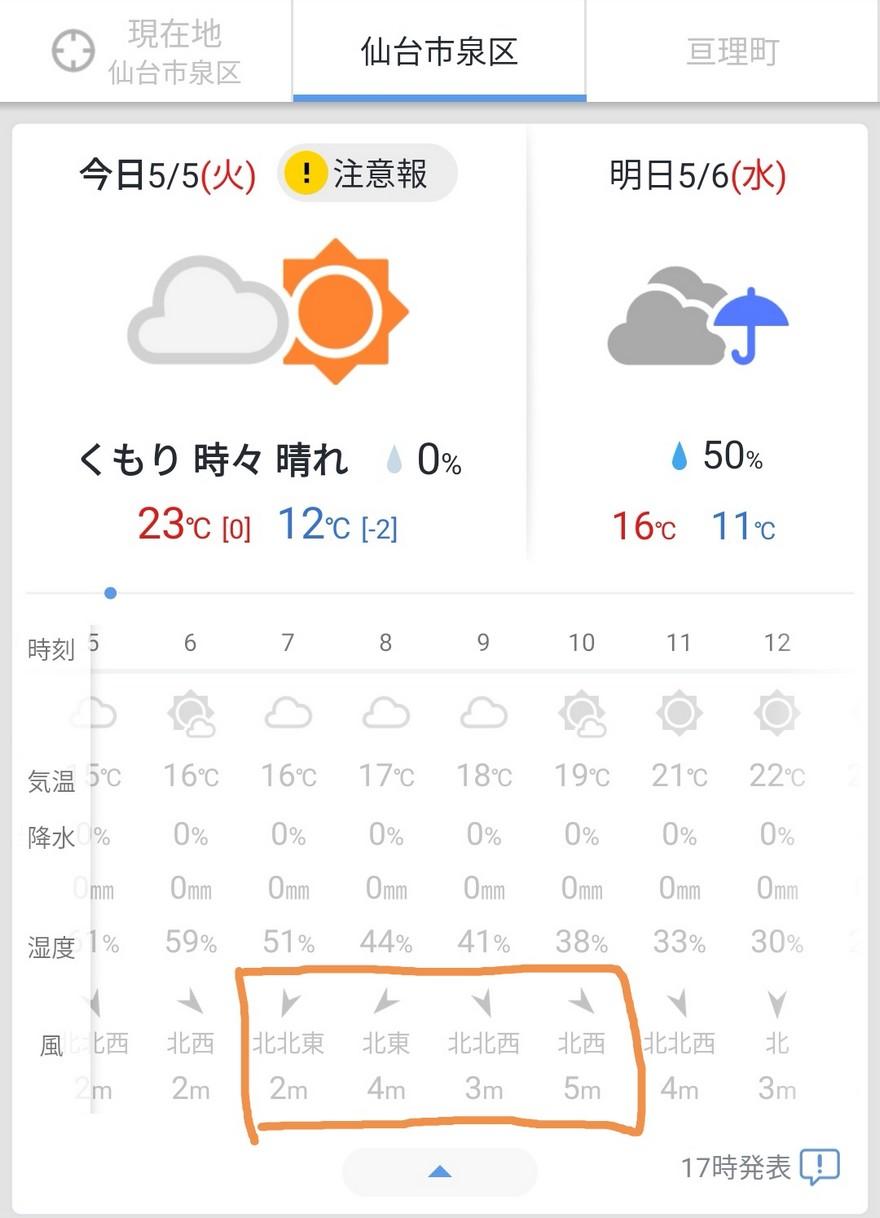
Task: Tap the raindrop icon next to 0%
Action: (x=396, y=458)
